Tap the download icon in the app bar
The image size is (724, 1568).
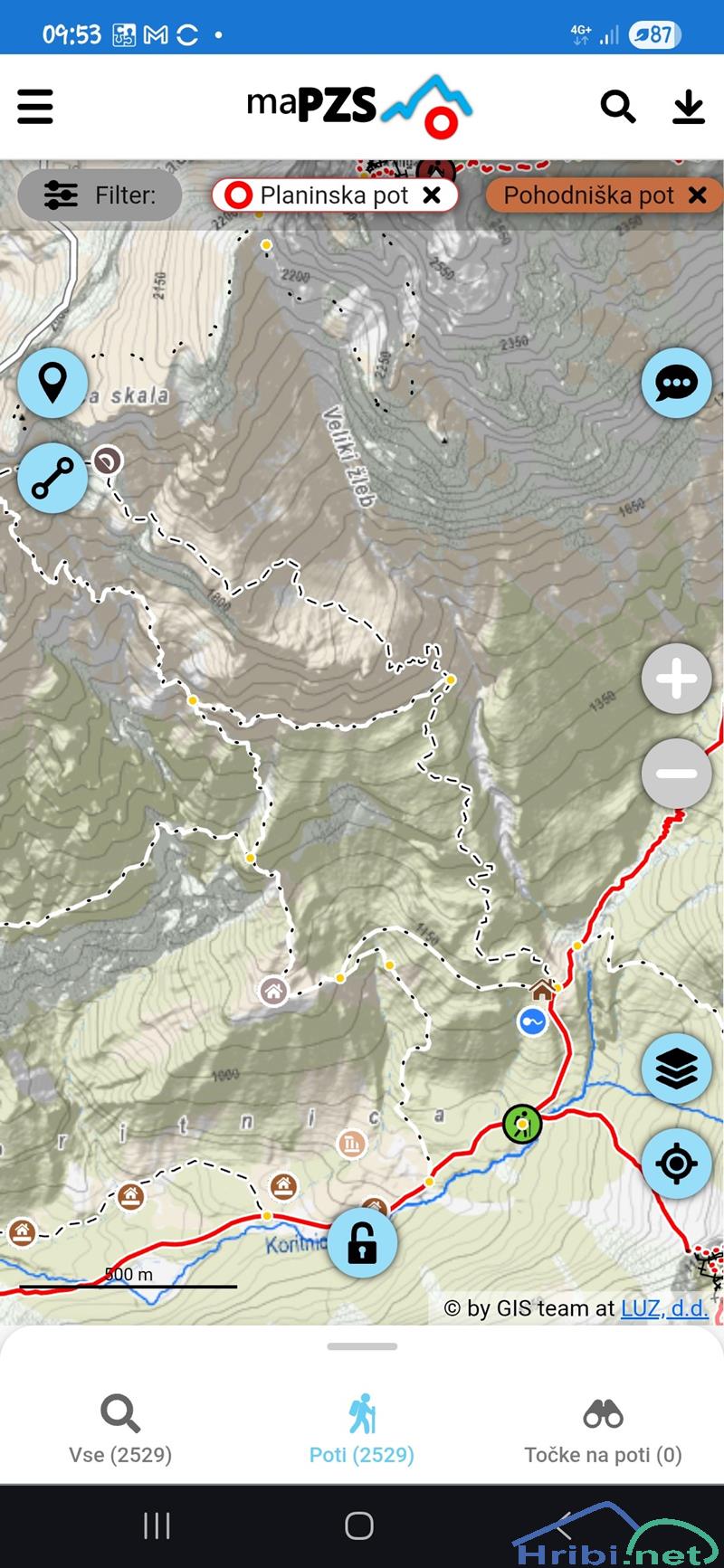689,106
